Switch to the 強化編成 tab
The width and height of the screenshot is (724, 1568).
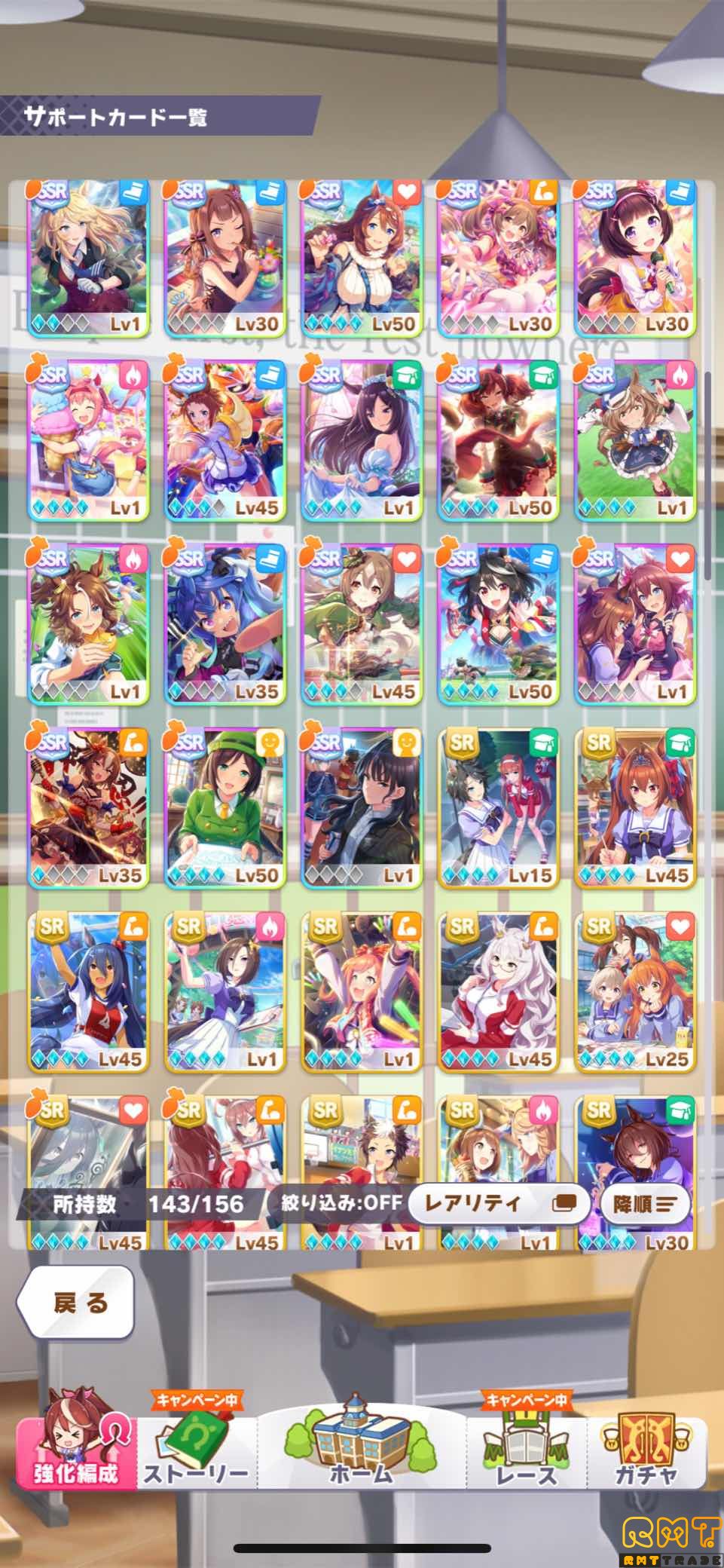click(x=76, y=1451)
